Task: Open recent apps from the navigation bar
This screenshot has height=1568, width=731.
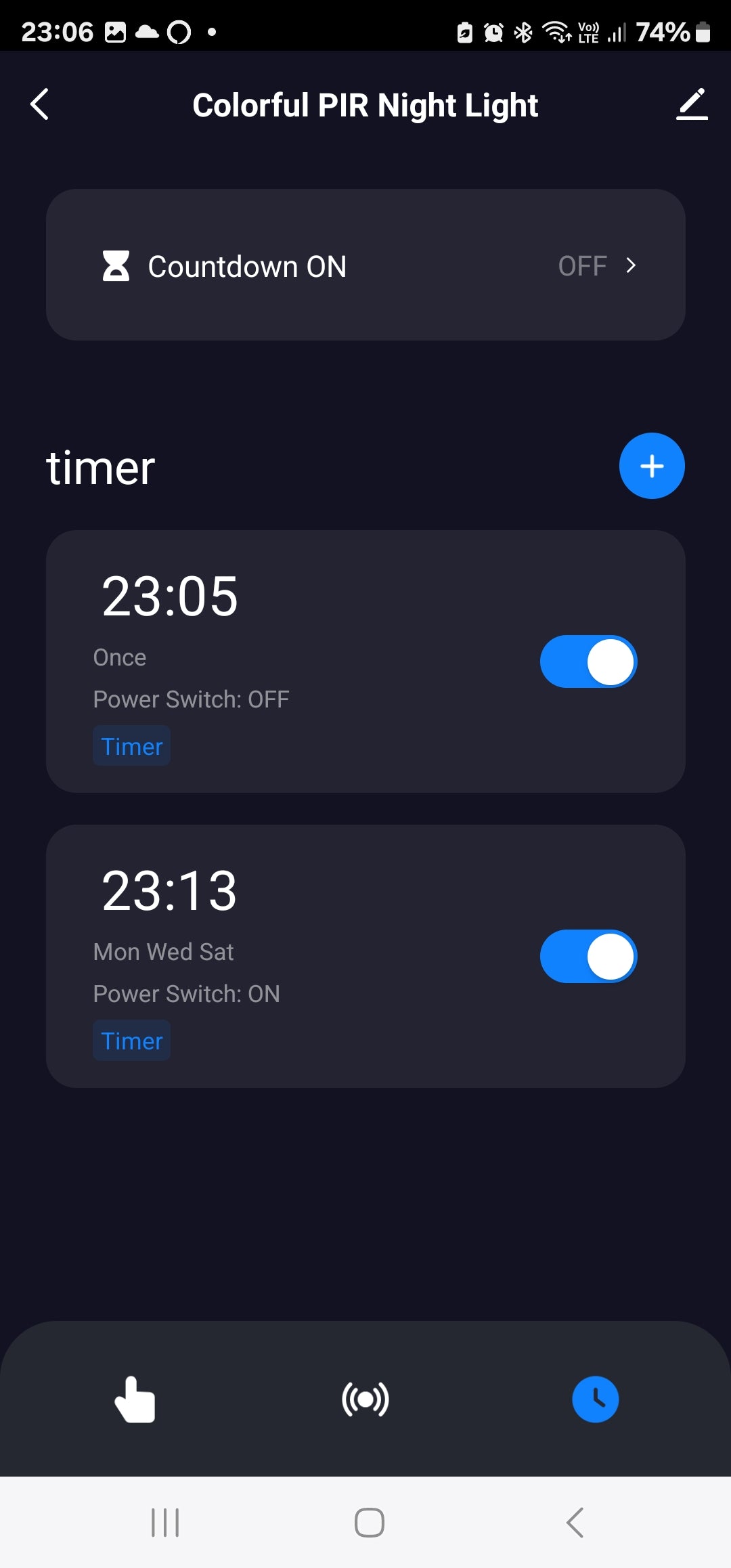Action: (165, 1523)
